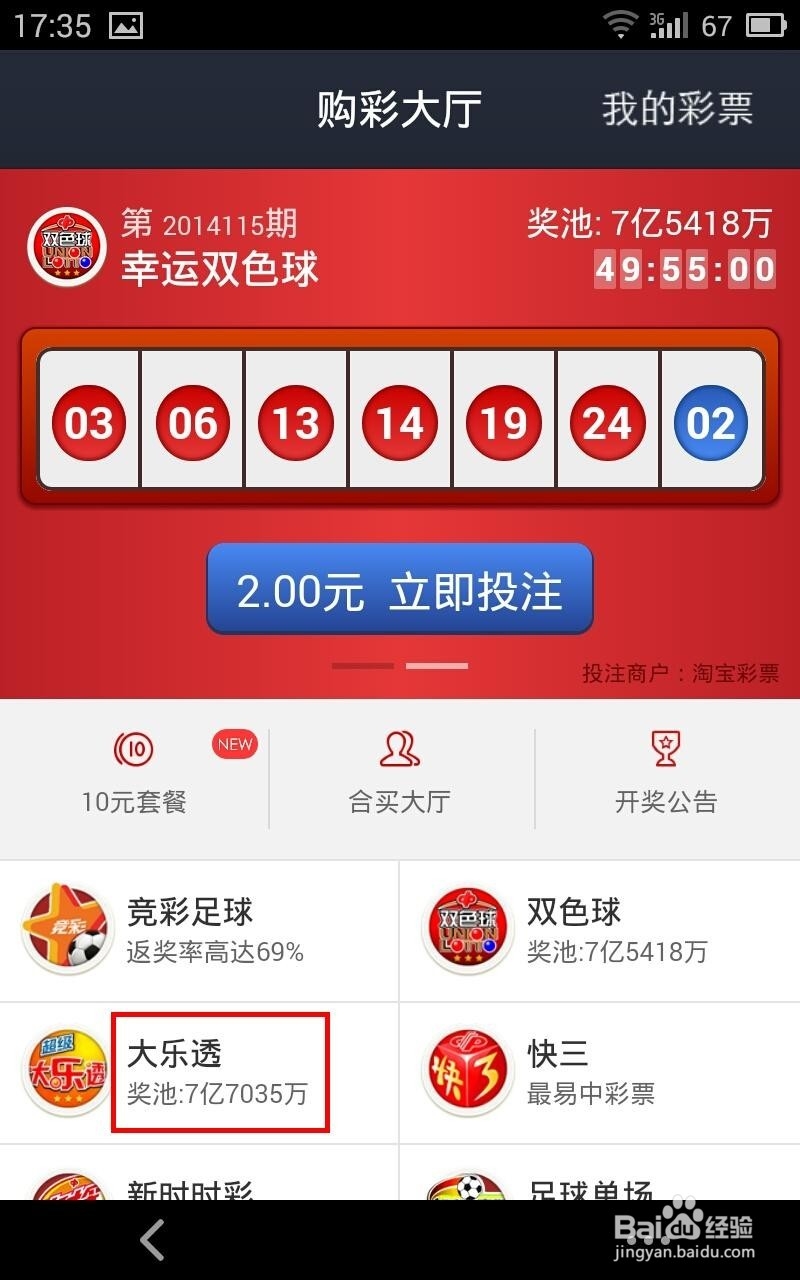Open 竞彩足球 soccer lottery icon
This screenshot has height=1280, width=800.
[66, 928]
